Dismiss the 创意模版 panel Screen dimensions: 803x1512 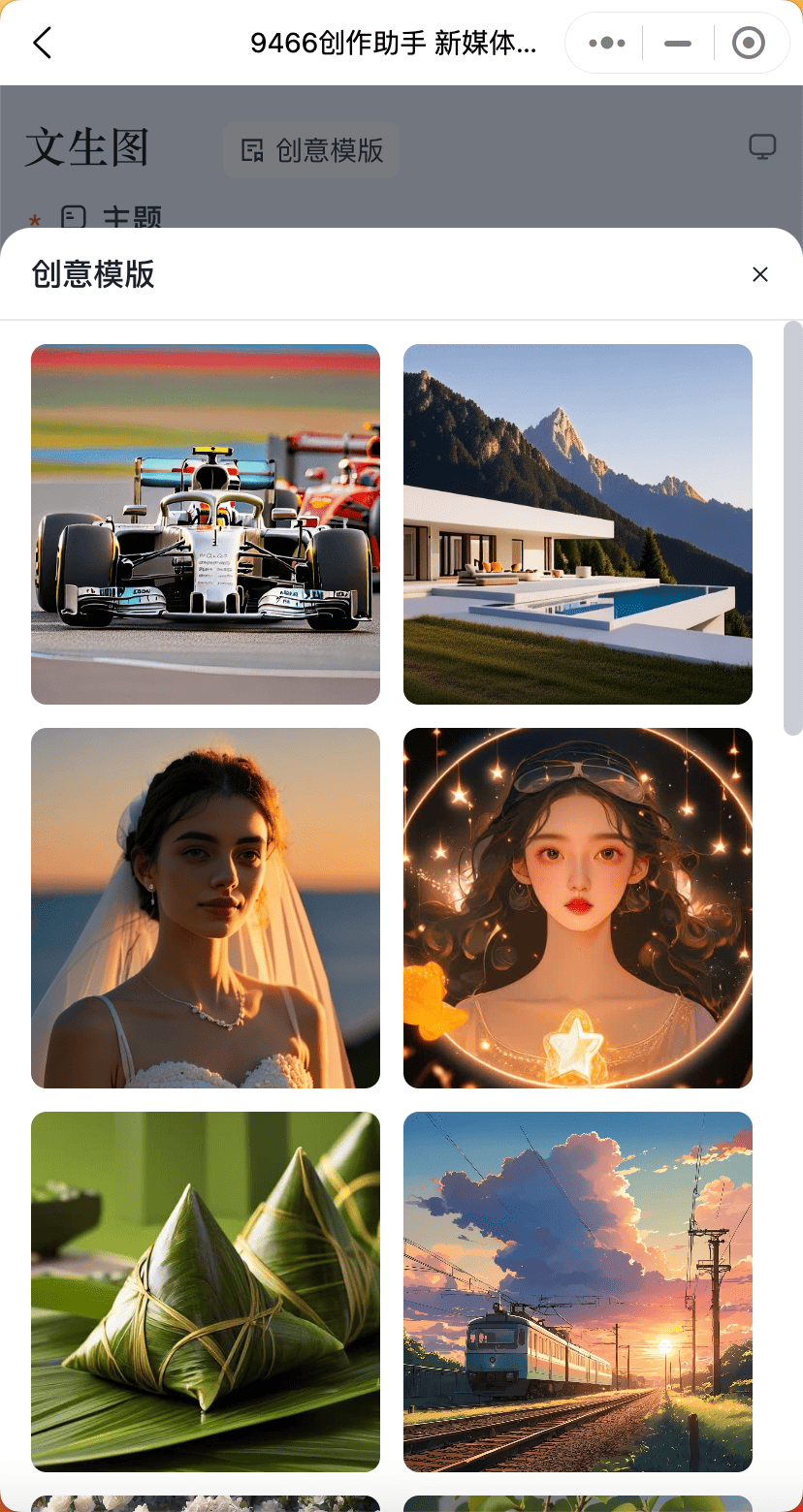click(760, 274)
